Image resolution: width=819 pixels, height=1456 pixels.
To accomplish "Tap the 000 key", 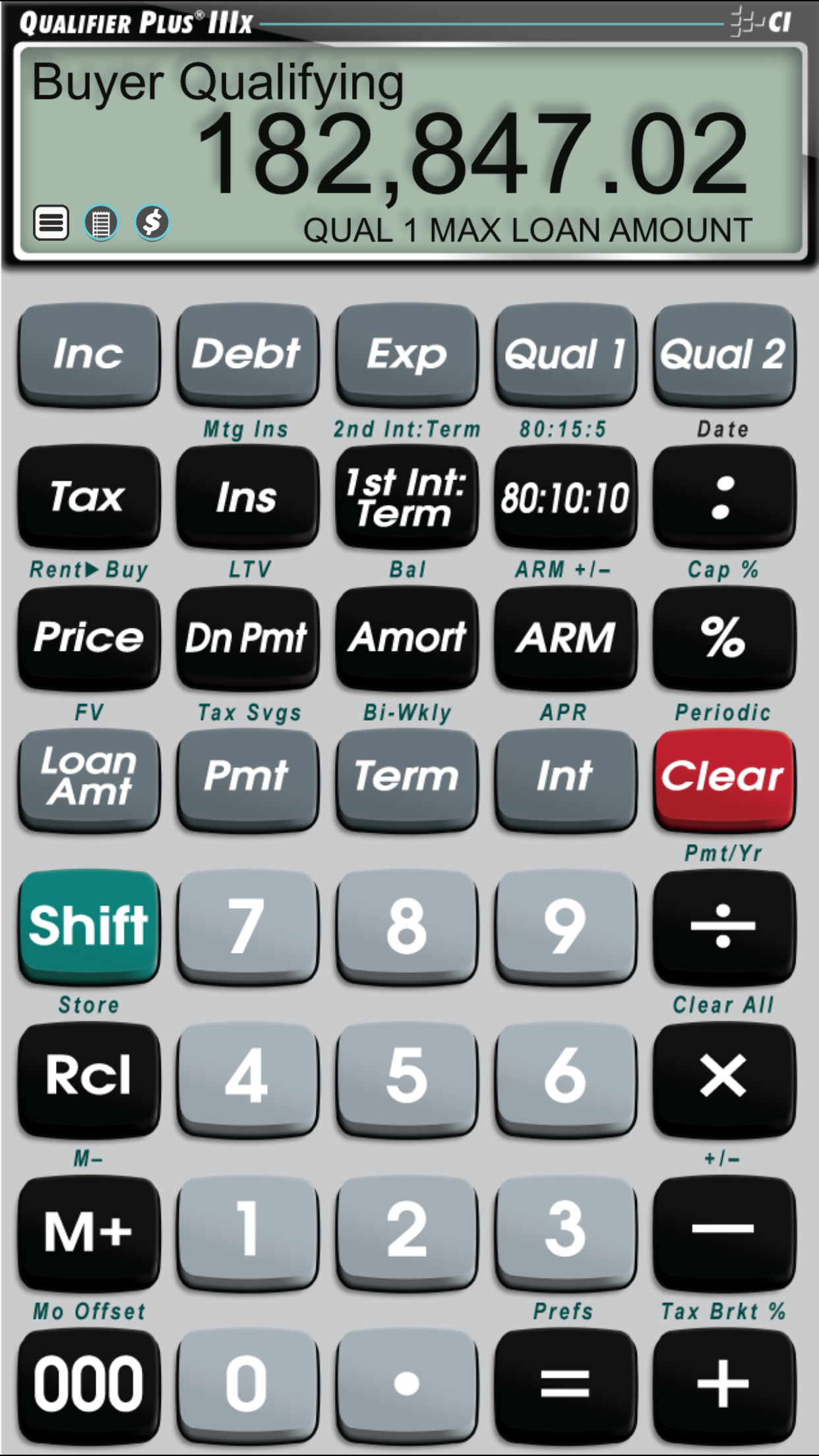I will pos(89,1385).
